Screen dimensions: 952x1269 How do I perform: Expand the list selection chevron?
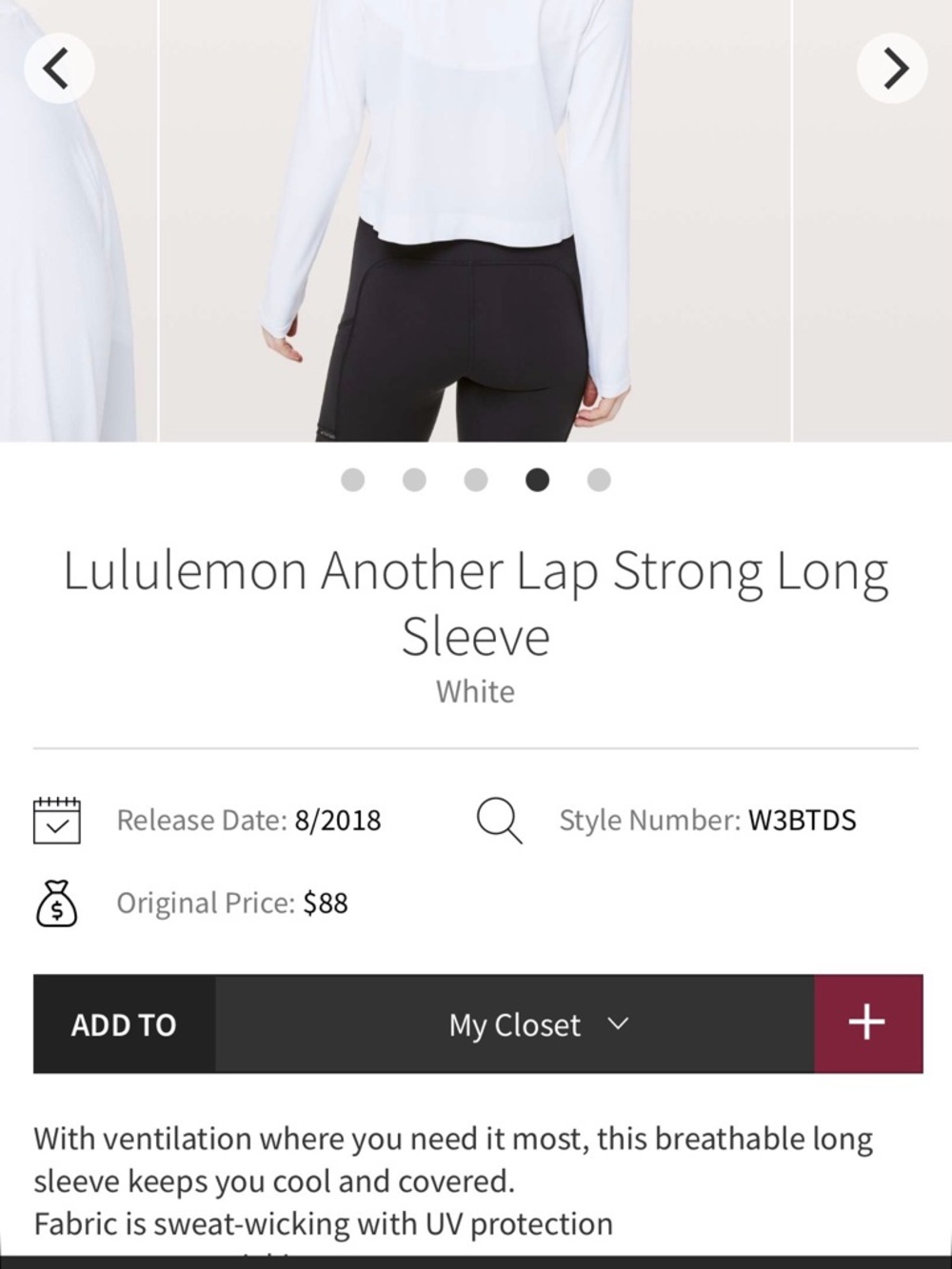[x=618, y=1025]
